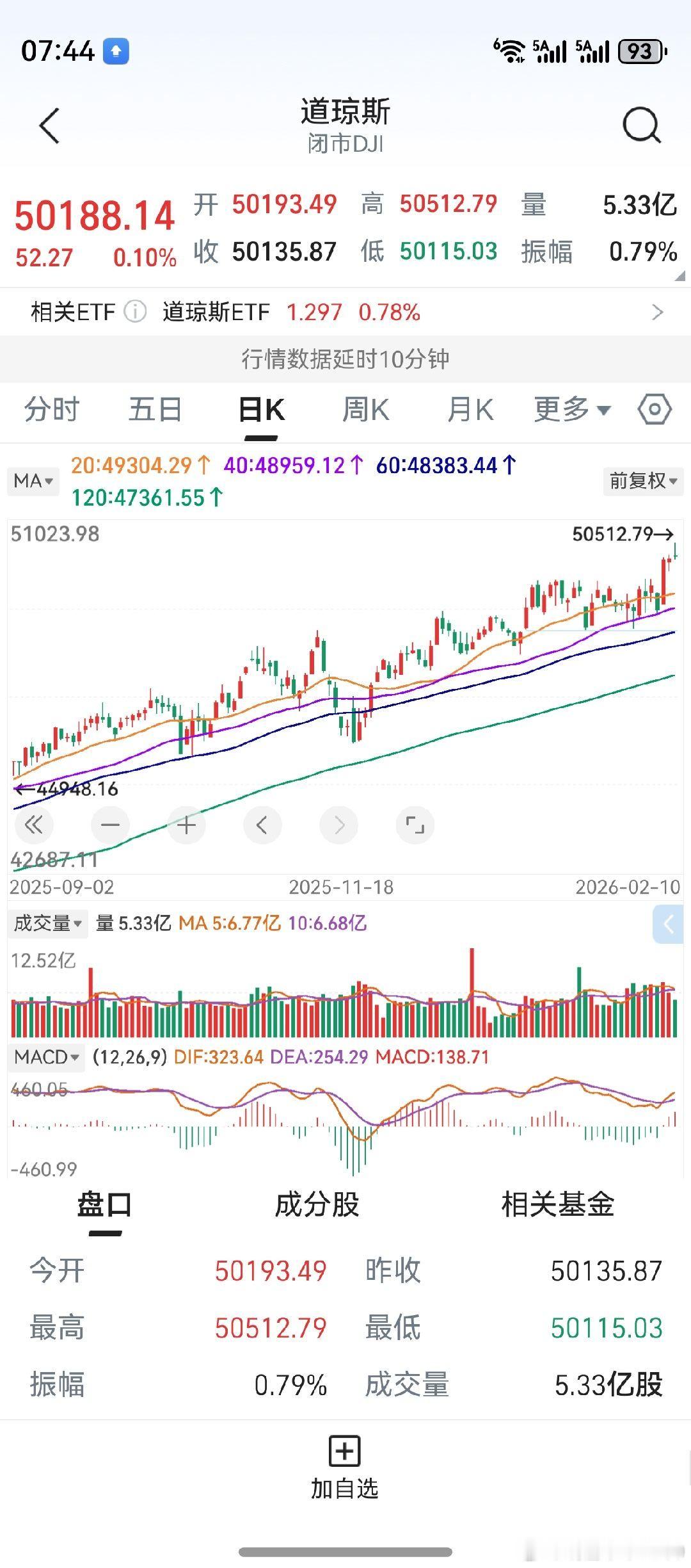This screenshot has width=691, height=1568.
Task: Zoom in the chart with the plus icon
Action: coord(186,825)
